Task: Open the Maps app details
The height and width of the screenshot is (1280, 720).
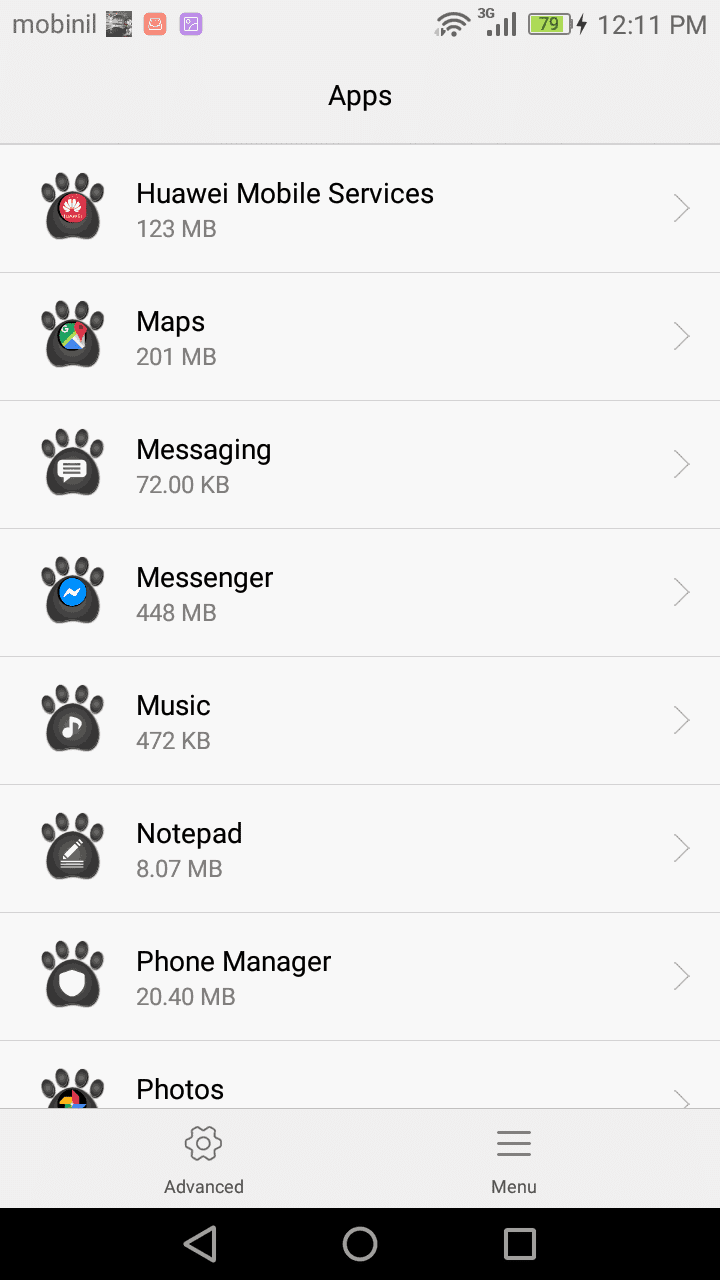Action: click(360, 337)
